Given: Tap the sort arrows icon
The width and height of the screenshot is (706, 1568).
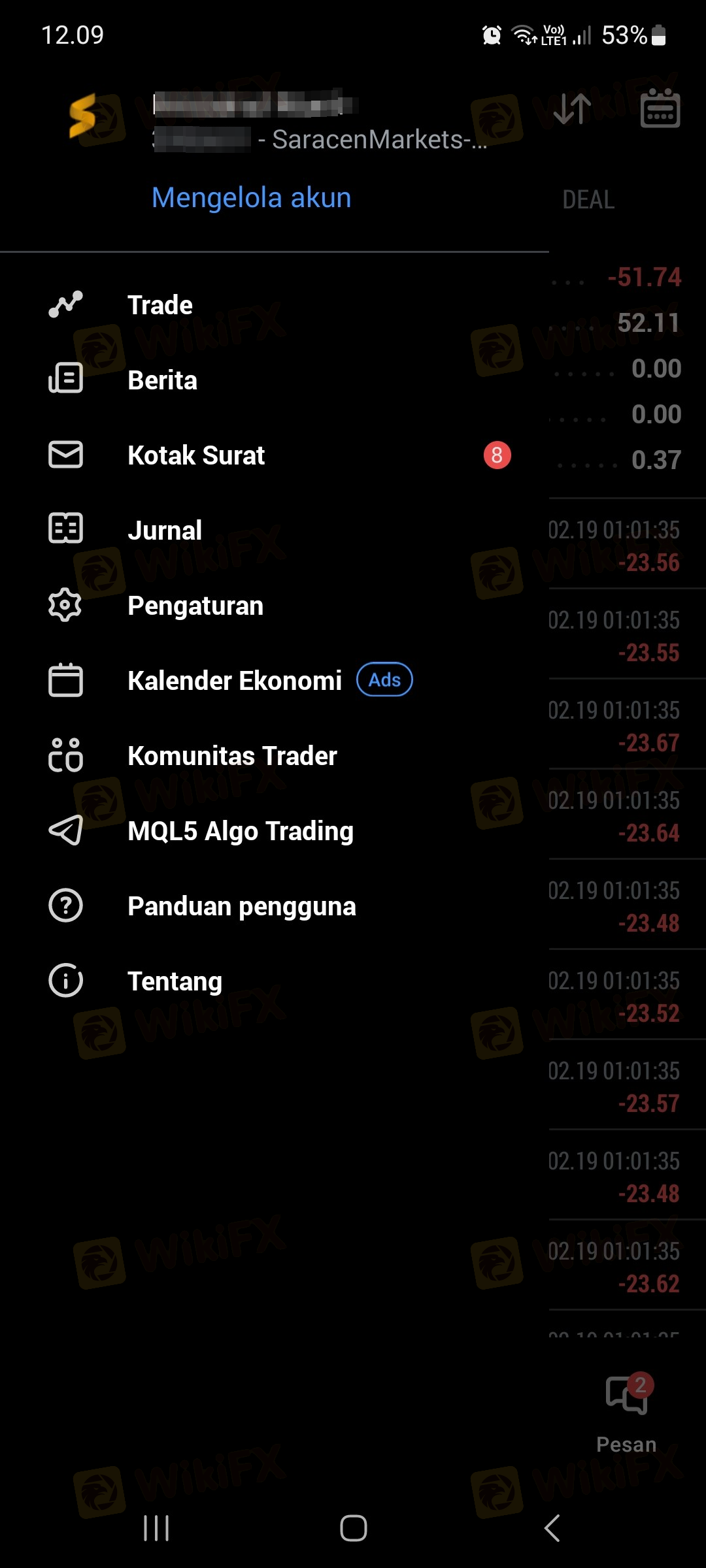Looking at the screenshot, I should pyautogui.click(x=572, y=108).
